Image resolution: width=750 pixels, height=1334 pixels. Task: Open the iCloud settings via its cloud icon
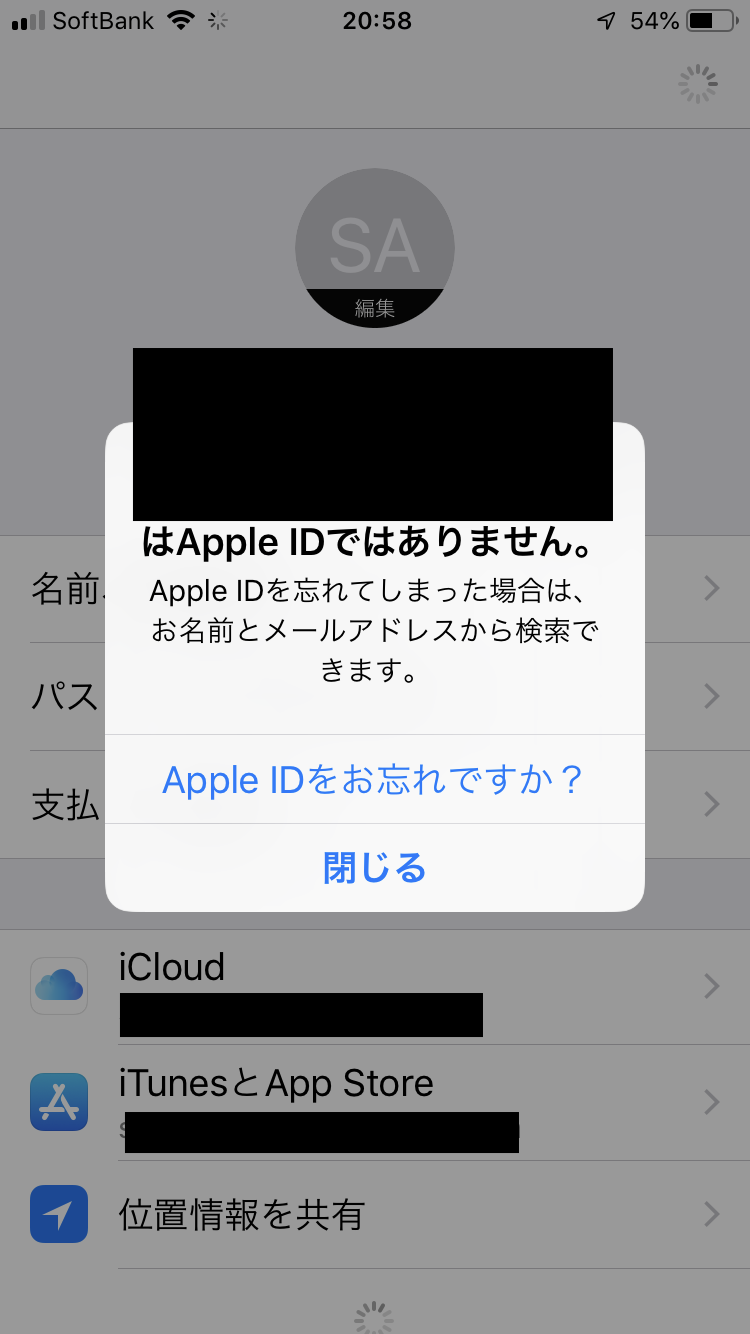(x=58, y=986)
